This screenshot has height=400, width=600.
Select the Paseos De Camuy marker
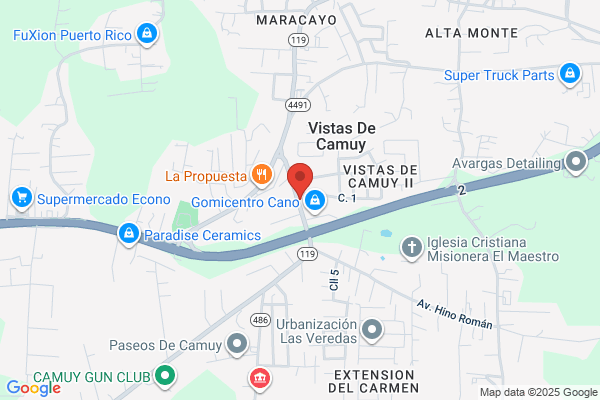pos(237,344)
